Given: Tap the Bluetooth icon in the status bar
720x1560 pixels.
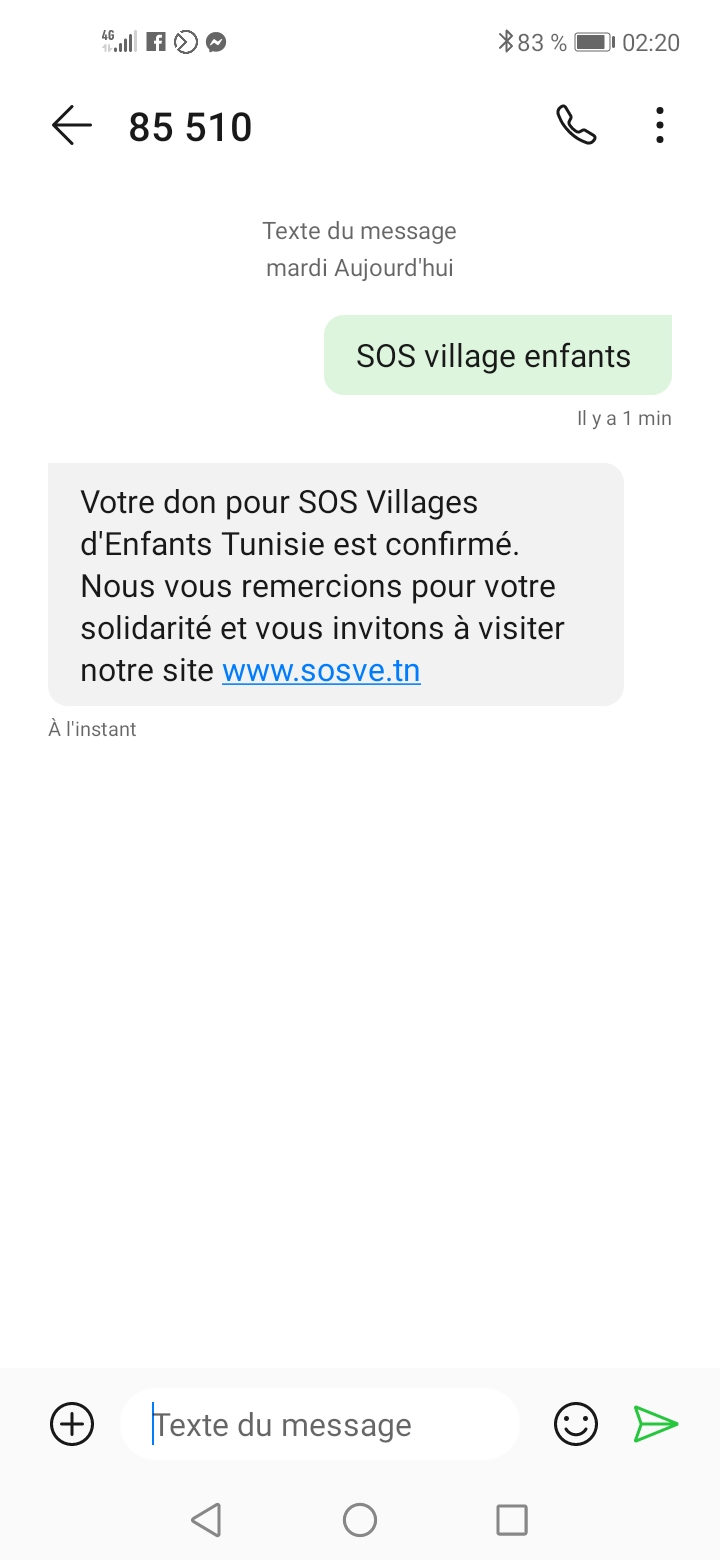Looking at the screenshot, I should point(504,42).
